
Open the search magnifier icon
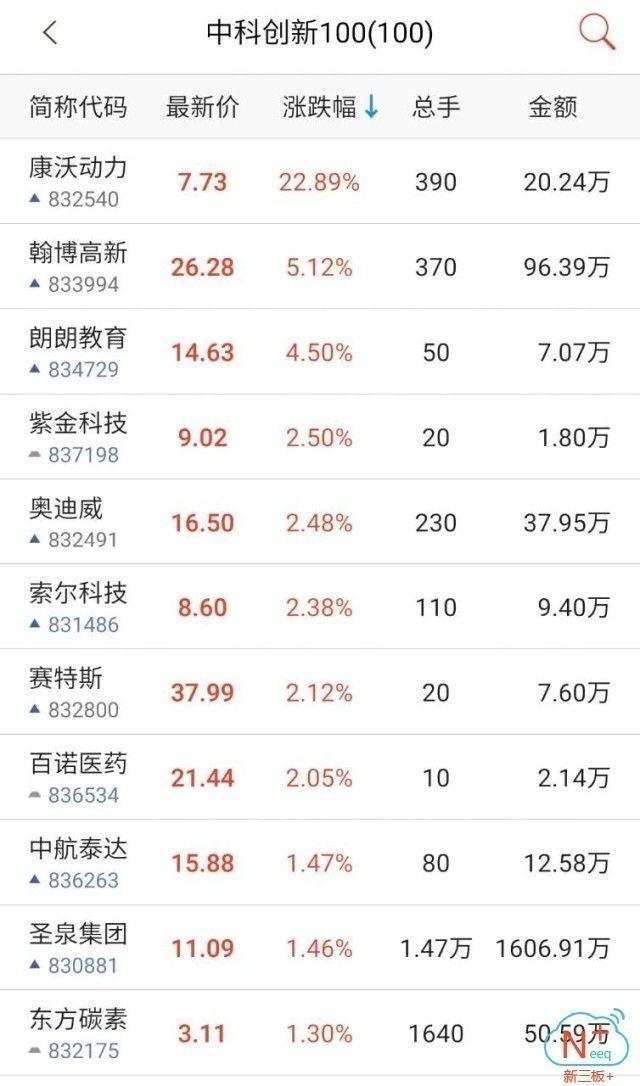(597, 34)
